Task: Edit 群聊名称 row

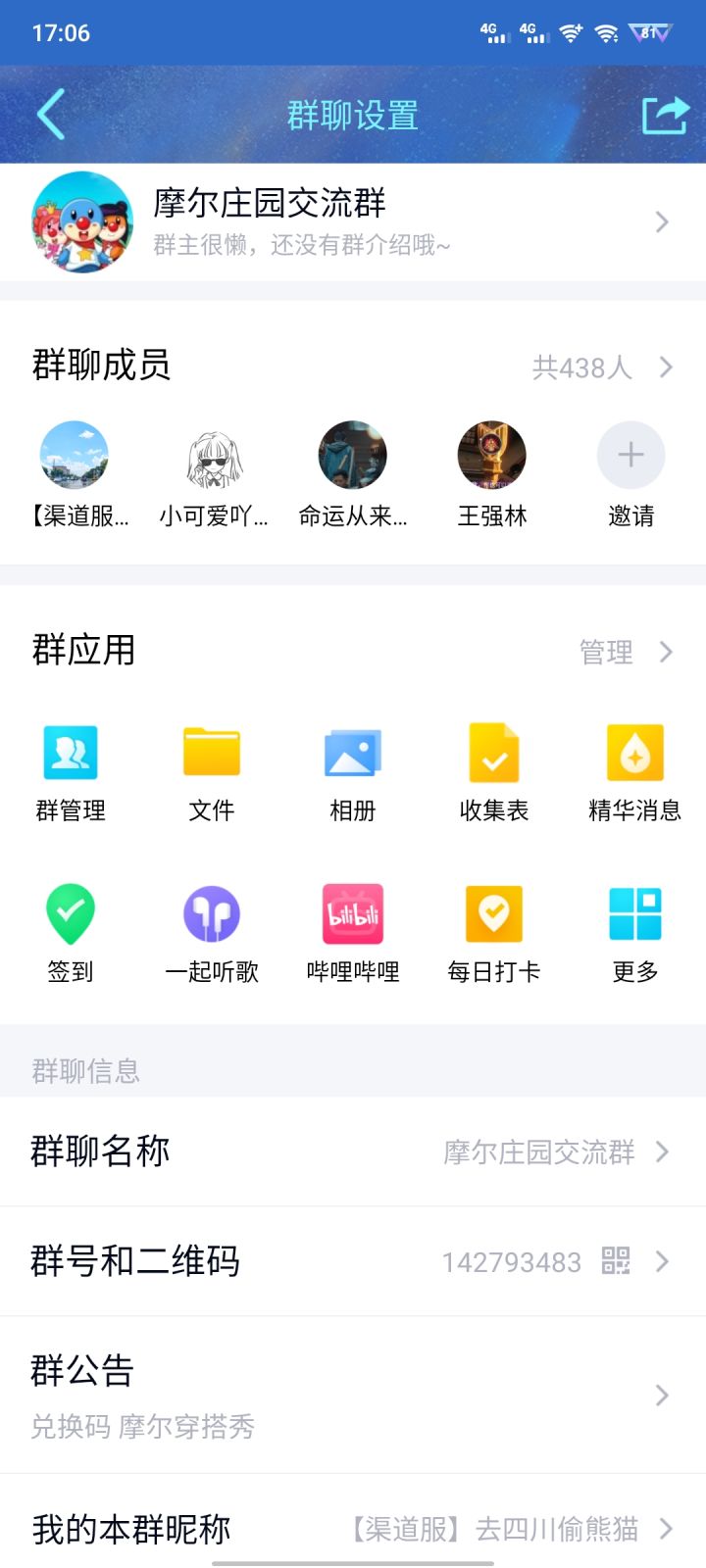Action: 353,1151
